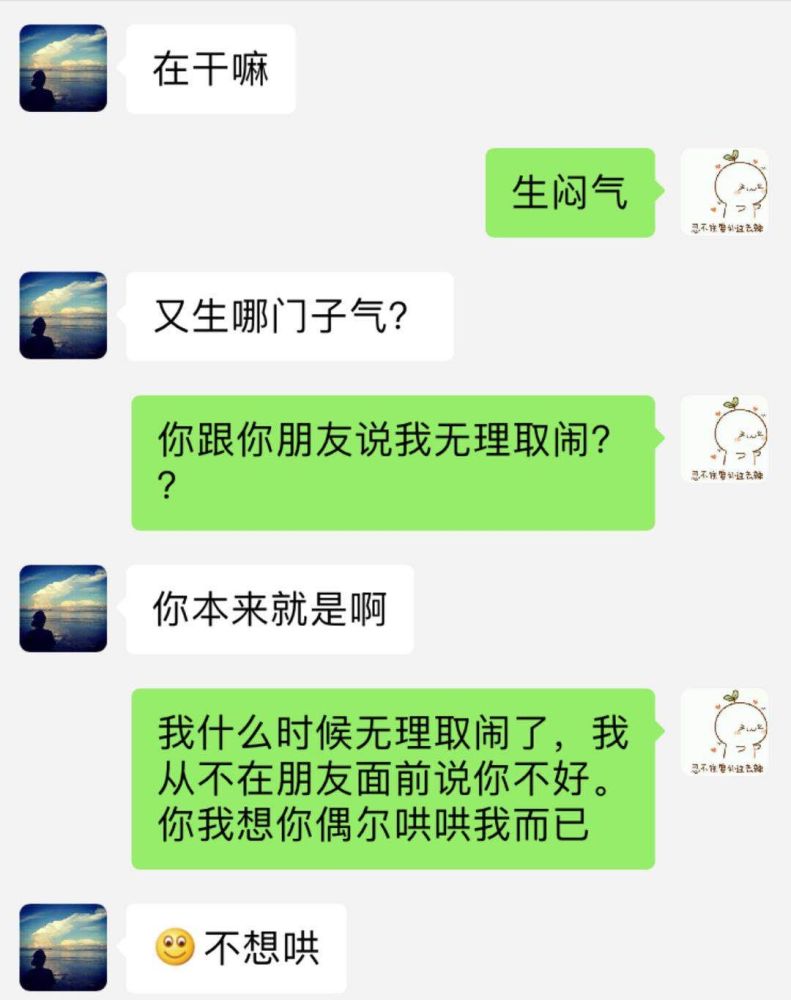Tap own avatar next to "生闷气"
Image resolution: width=791 pixels, height=1000 pixels.
coord(724,192)
